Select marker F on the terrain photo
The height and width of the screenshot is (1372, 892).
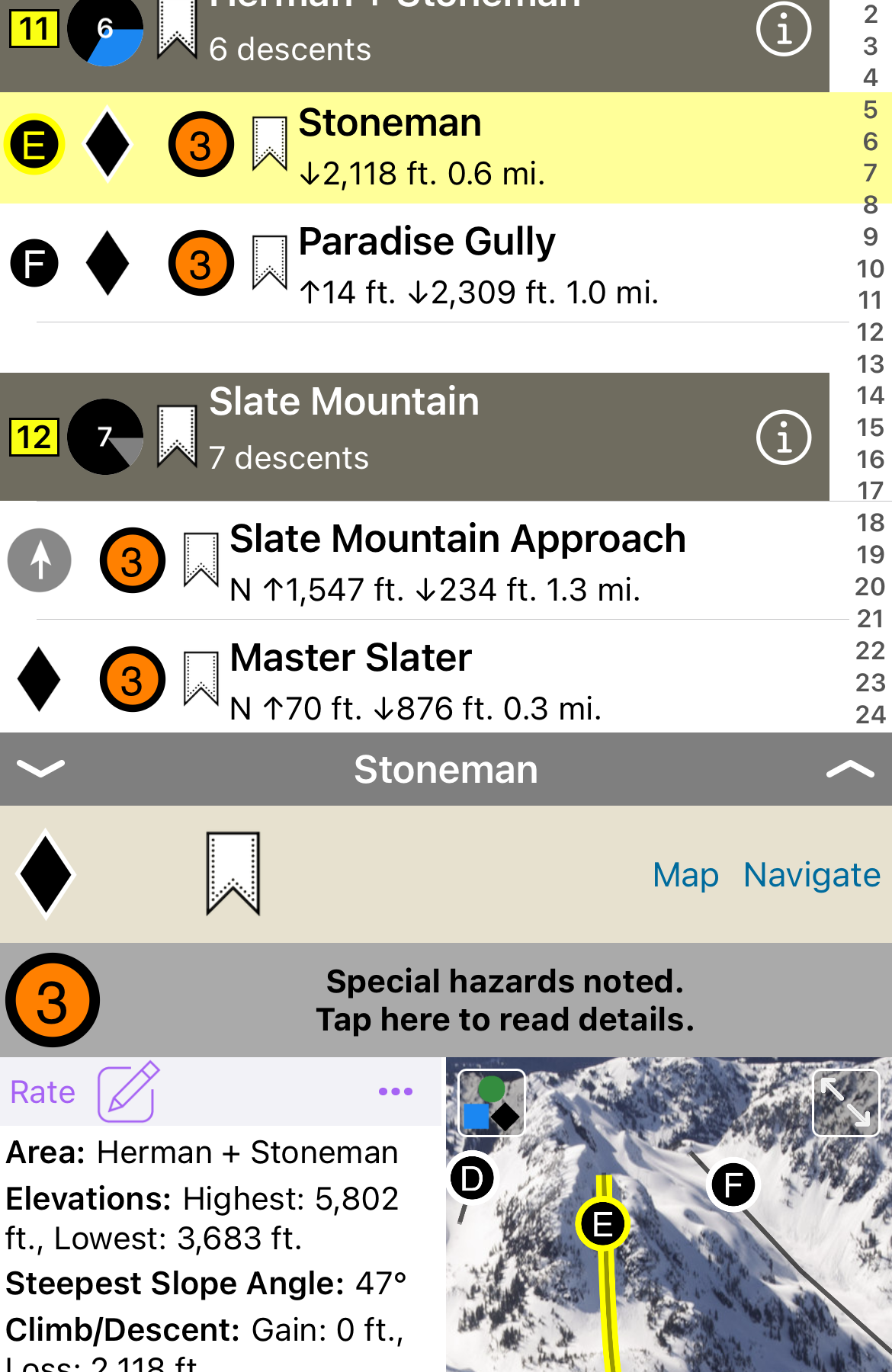[x=733, y=1185]
